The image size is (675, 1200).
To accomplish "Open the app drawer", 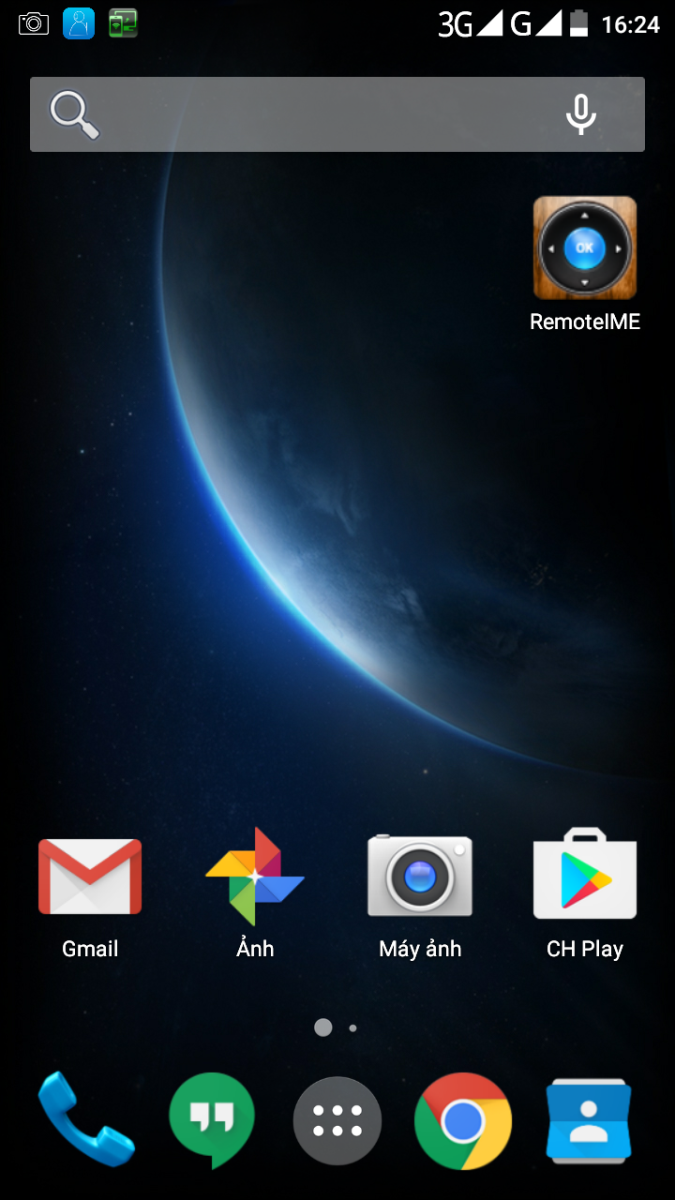I will point(337,1121).
